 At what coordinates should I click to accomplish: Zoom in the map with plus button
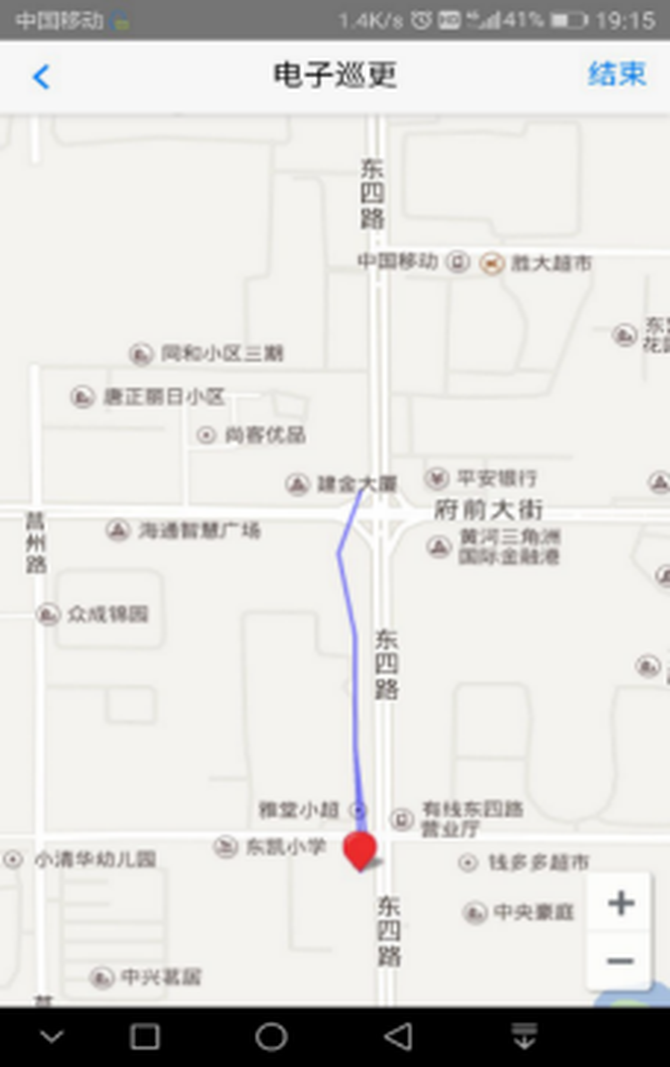[620, 904]
